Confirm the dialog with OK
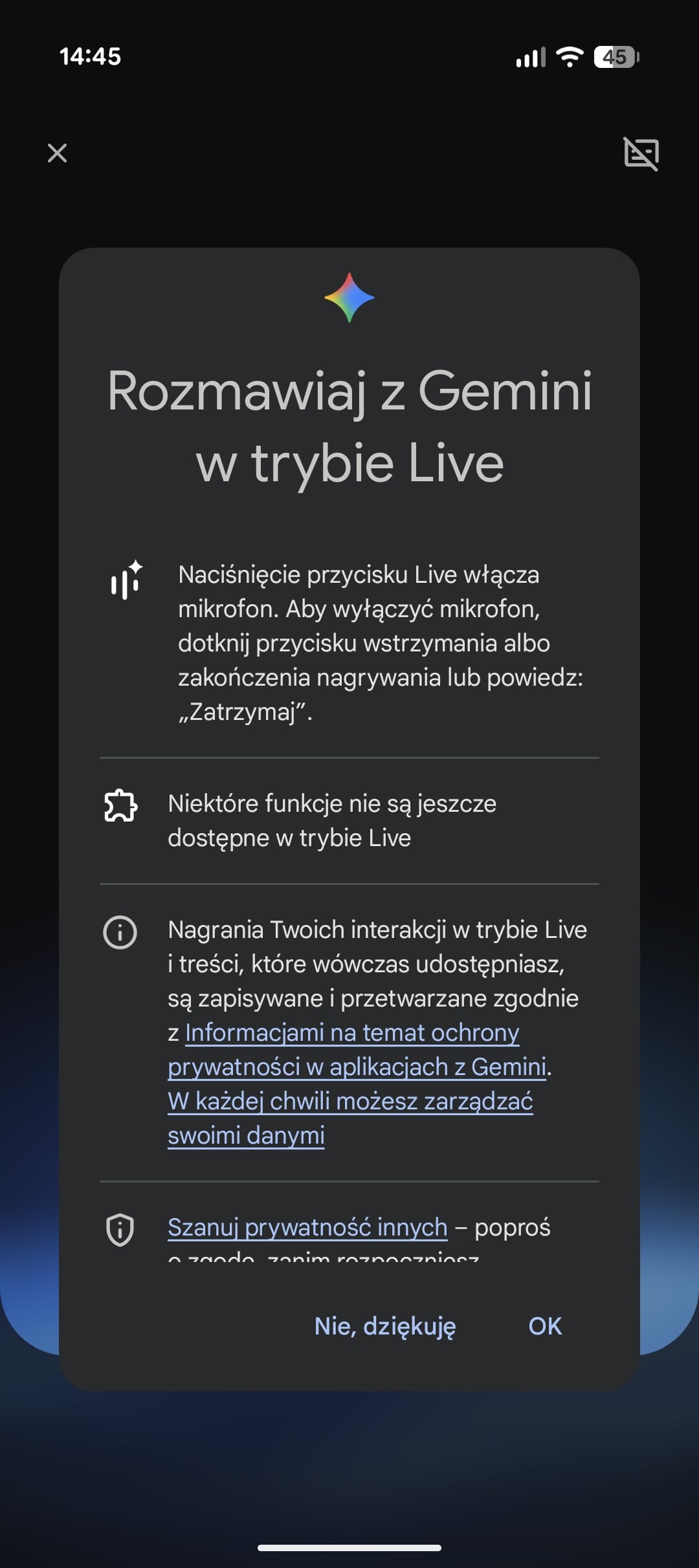 pyautogui.click(x=545, y=1326)
